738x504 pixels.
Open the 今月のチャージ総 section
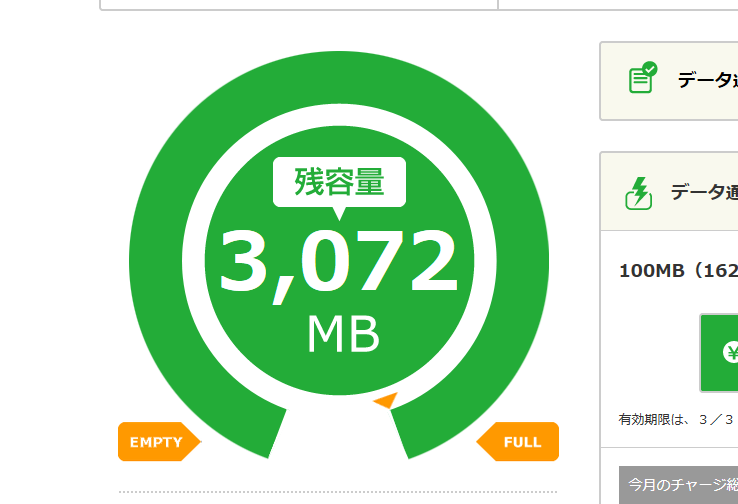click(x=680, y=485)
